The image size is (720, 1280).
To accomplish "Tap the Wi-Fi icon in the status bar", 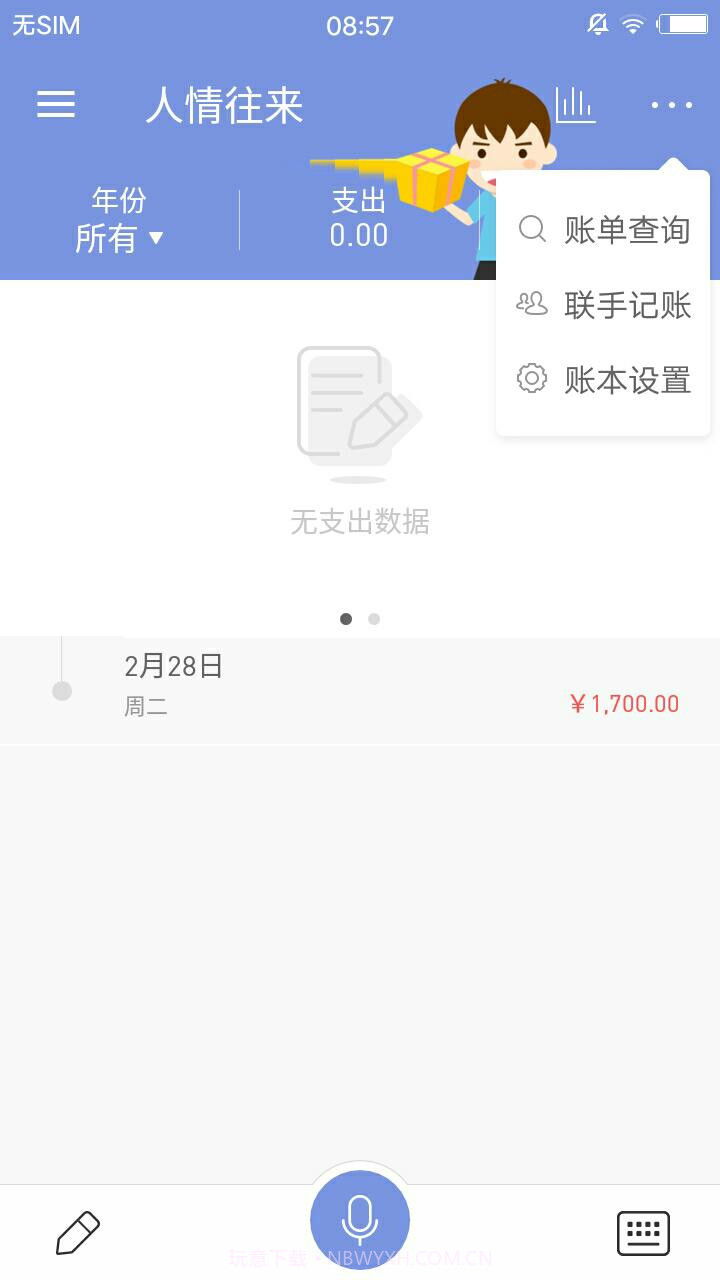I will click(634, 25).
